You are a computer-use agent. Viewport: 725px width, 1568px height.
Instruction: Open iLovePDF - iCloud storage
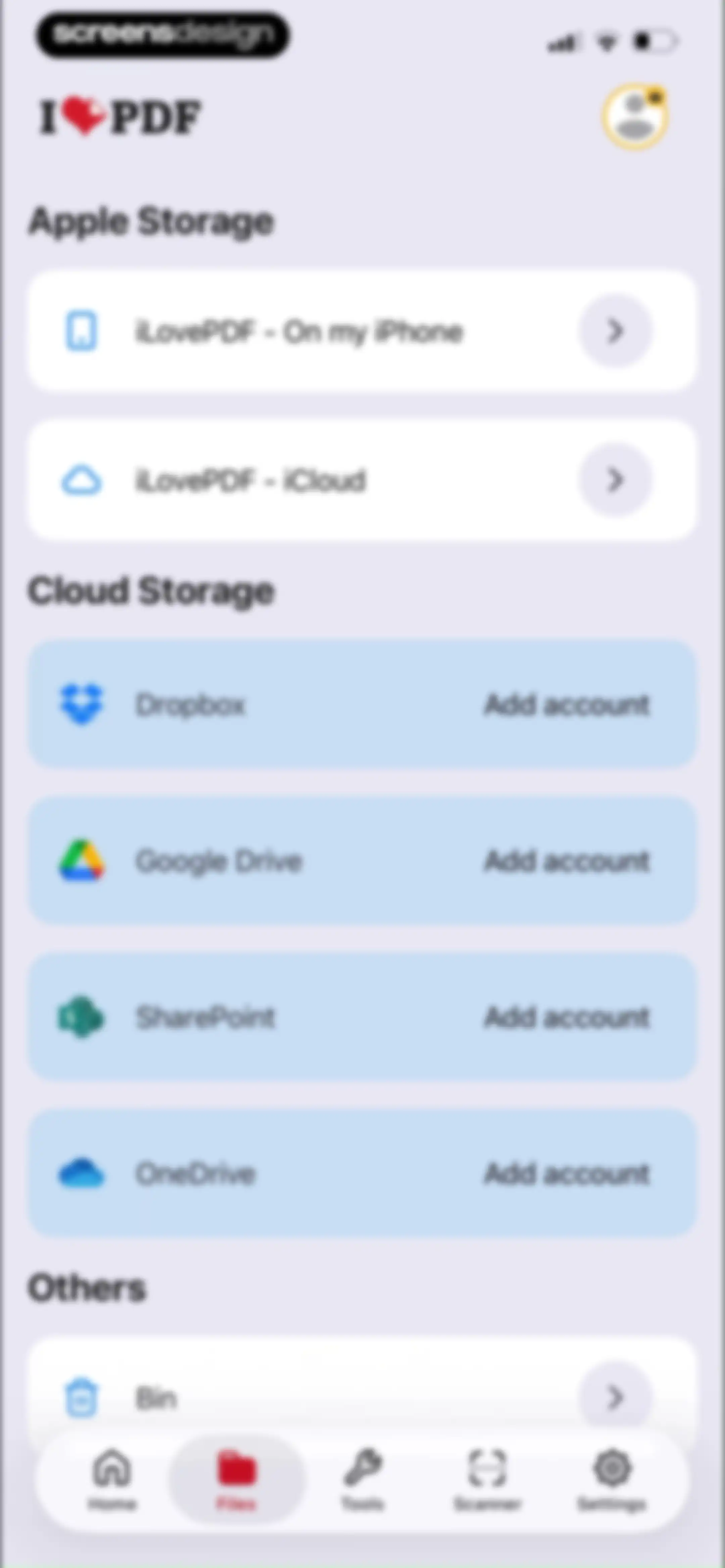coord(362,480)
